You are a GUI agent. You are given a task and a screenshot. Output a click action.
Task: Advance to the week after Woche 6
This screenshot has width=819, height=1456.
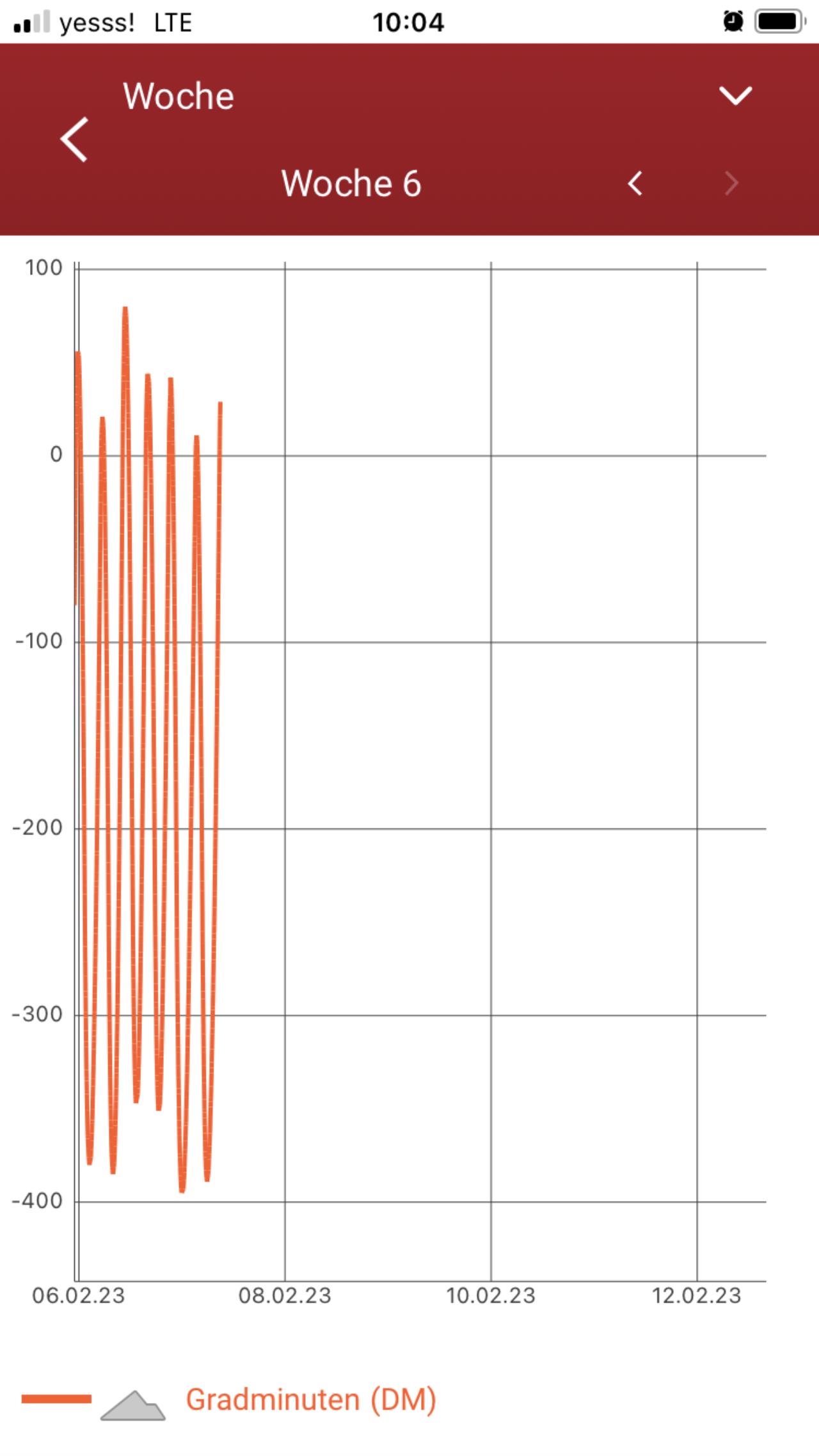click(731, 184)
